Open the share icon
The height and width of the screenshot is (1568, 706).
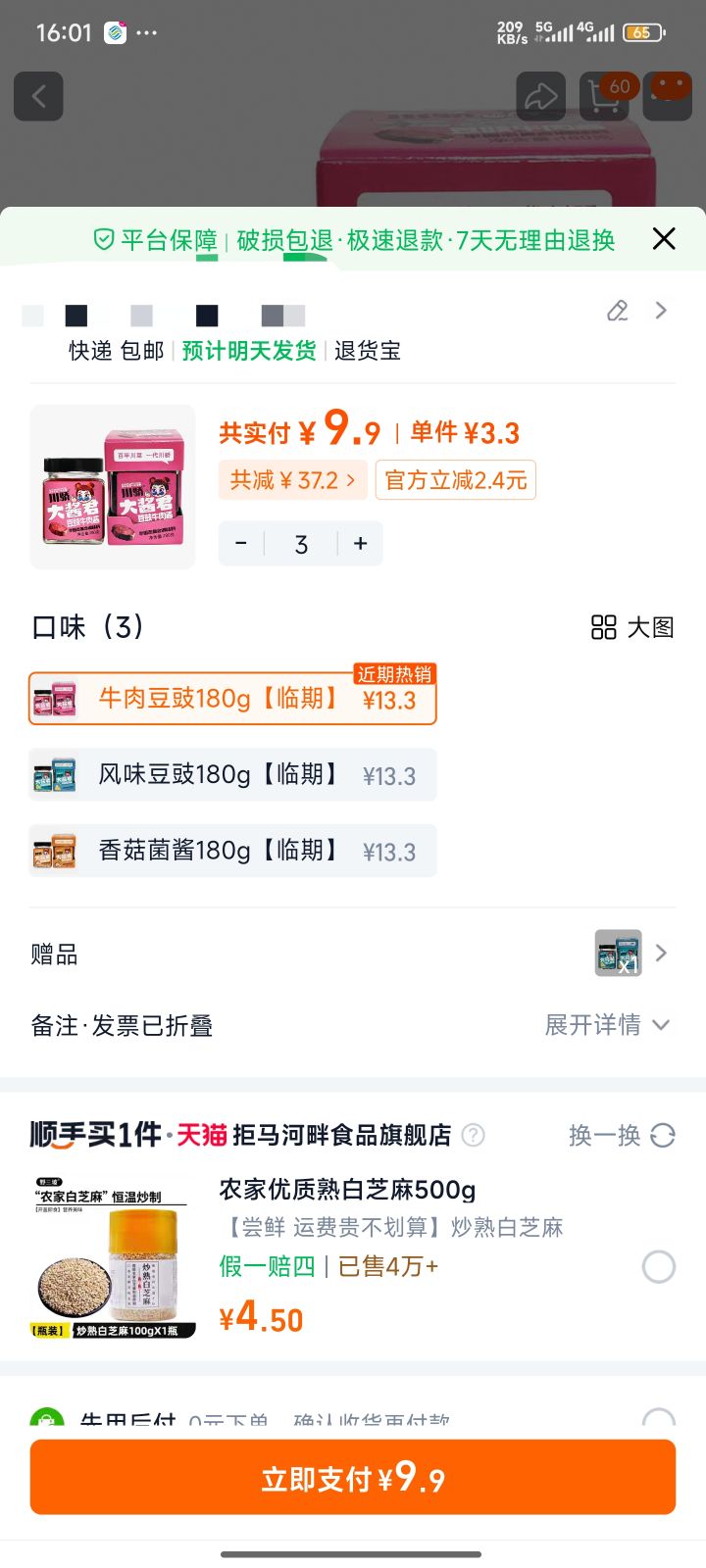(x=540, y=95)
